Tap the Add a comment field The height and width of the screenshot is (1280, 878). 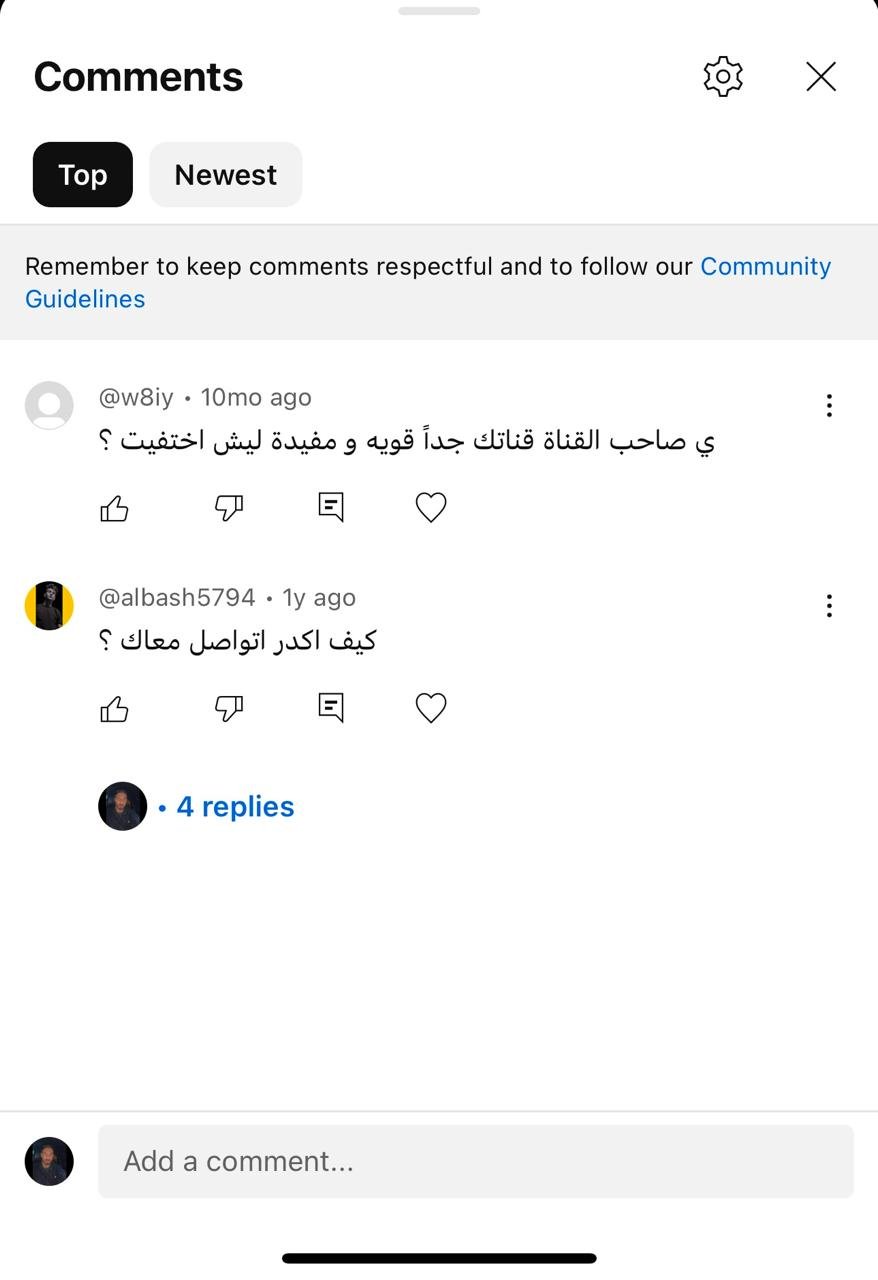coord(475,1161)
